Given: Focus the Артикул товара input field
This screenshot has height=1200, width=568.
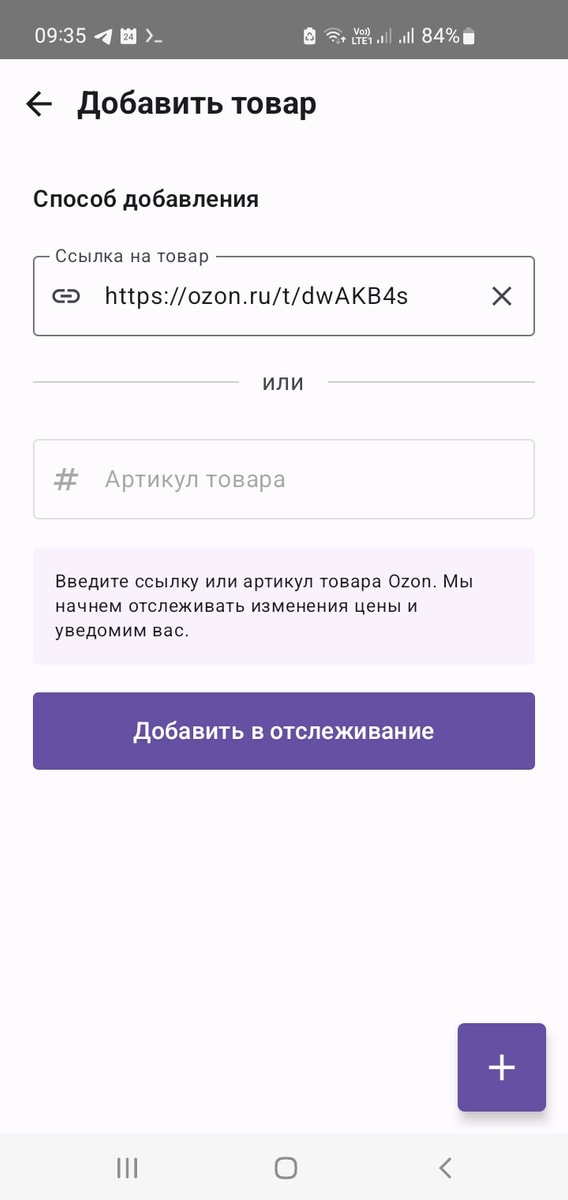Looking at the screenshot, I should [x=284, y=479].
